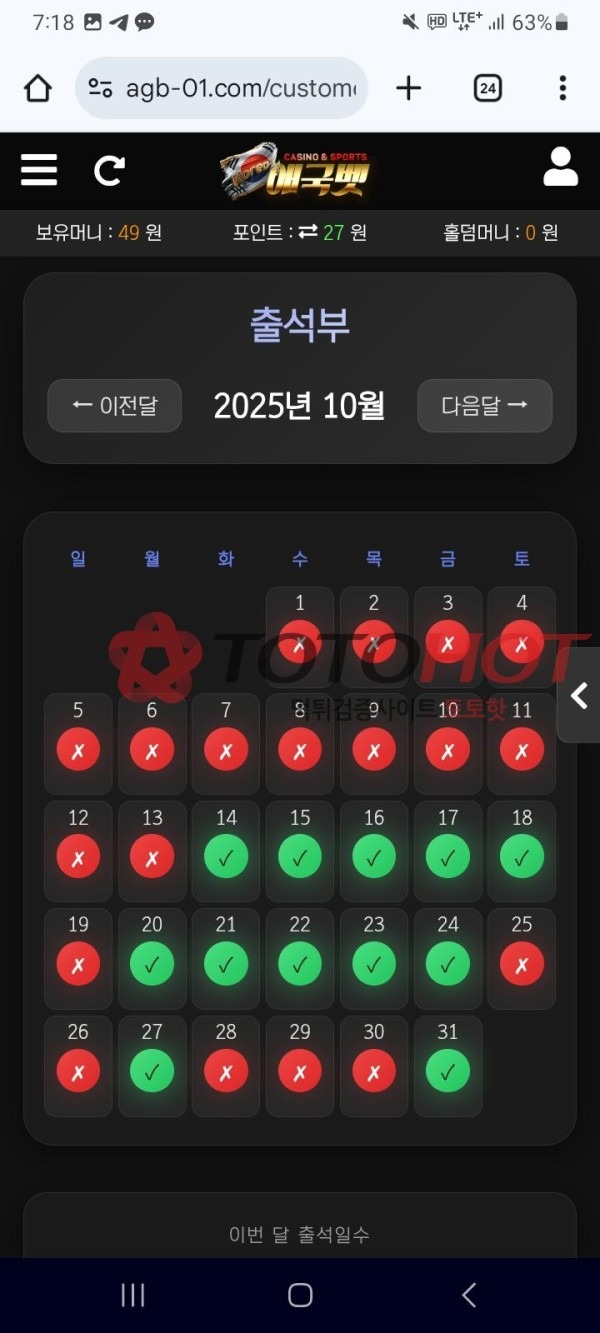Viewport: 600px width, 1333px height.
Task: Open the user profile icon
Action: [x=560, y=167]
